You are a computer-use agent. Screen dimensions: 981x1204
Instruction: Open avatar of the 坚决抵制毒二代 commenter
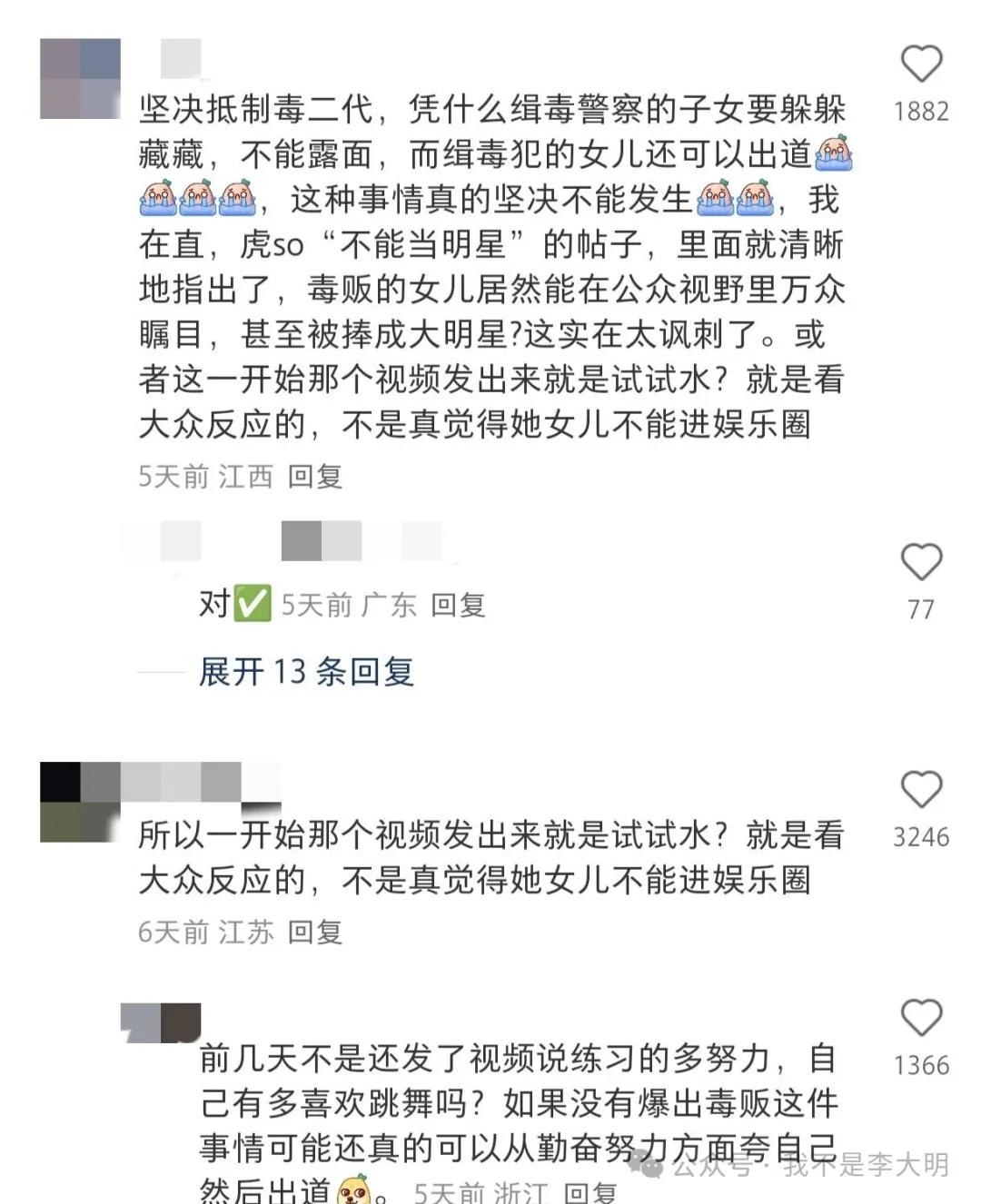click(80, 78)
